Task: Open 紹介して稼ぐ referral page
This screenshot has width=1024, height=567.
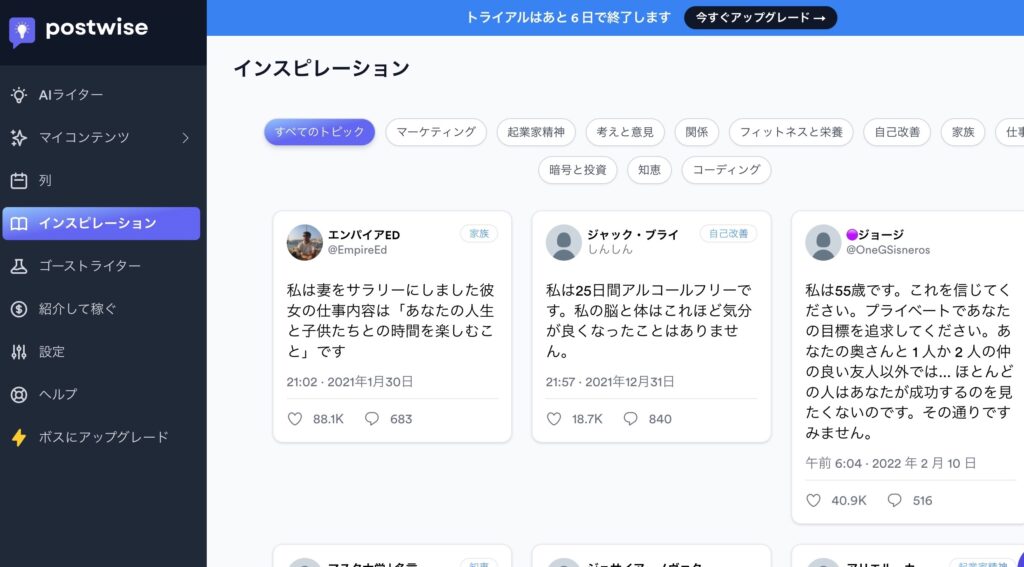Action: (77, 309)
